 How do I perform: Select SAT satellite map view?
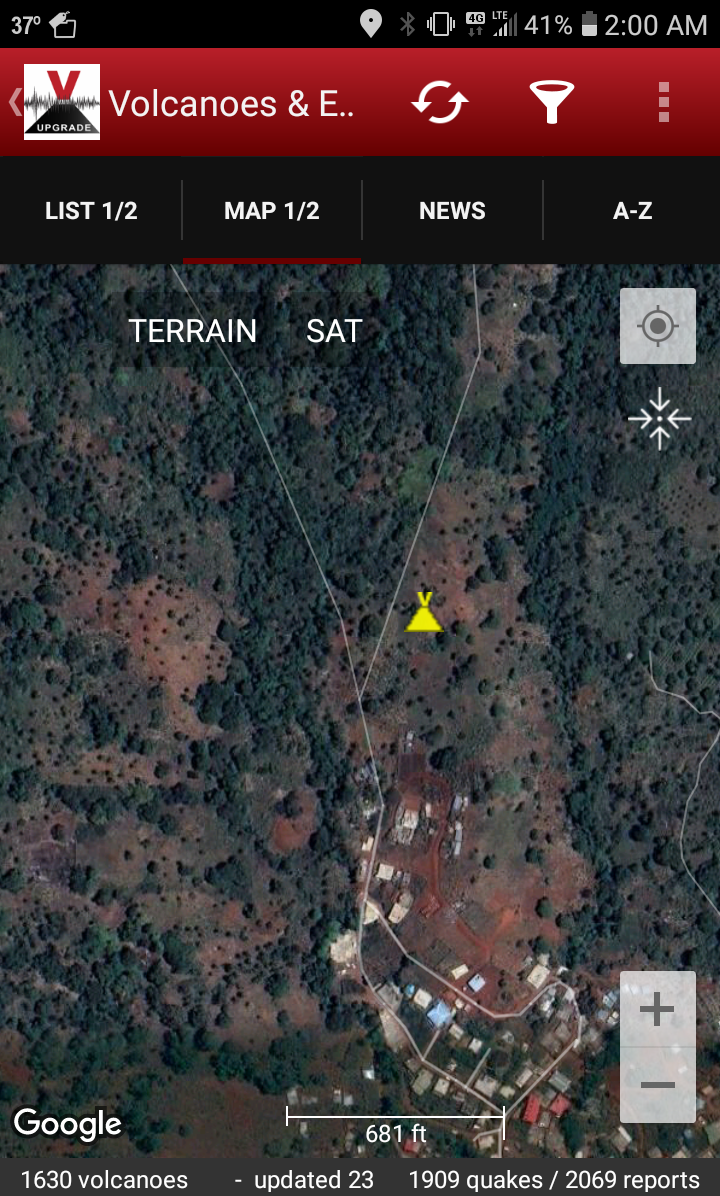[334, 331]
